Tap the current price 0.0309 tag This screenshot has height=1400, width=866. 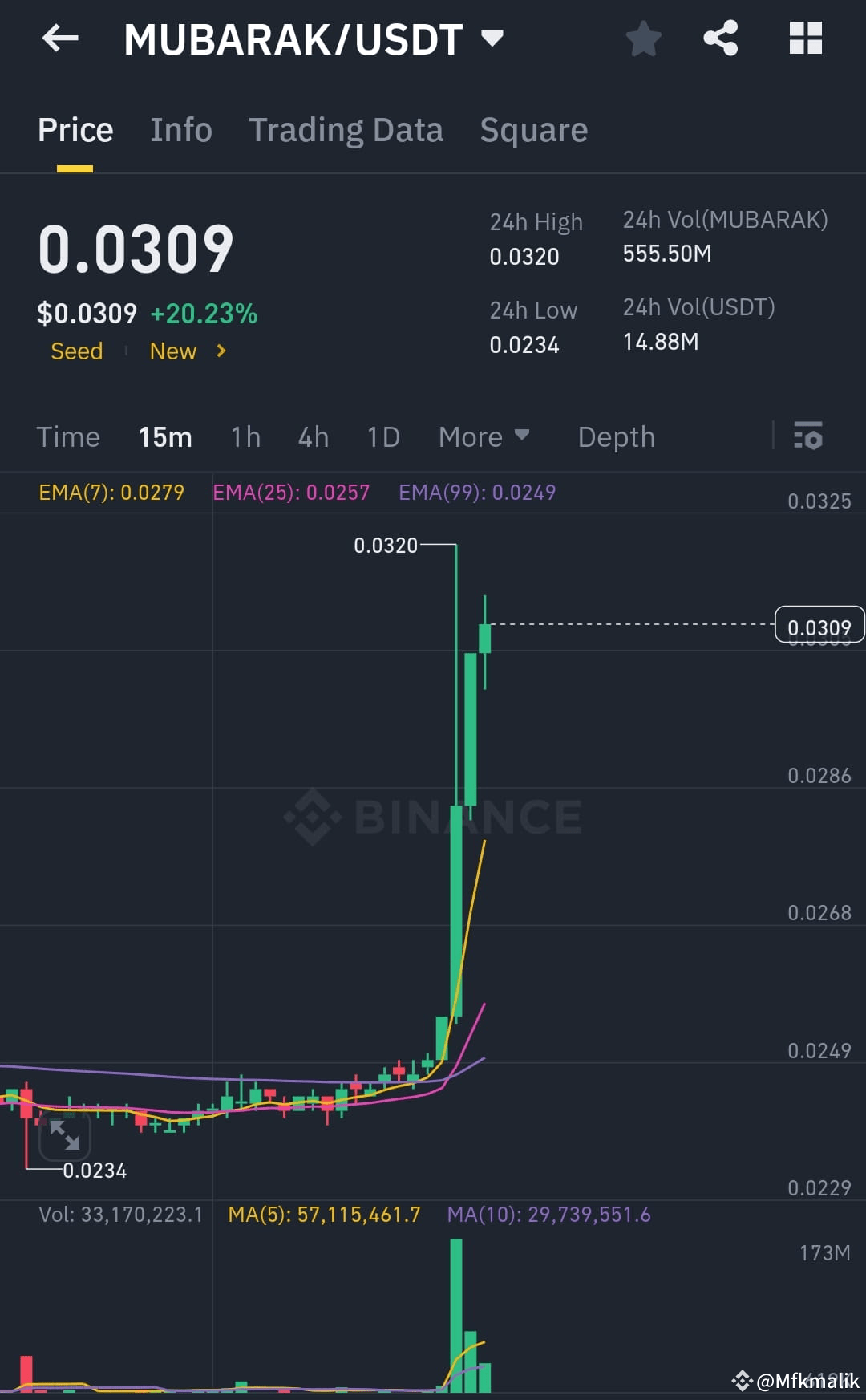pos(819,626)
